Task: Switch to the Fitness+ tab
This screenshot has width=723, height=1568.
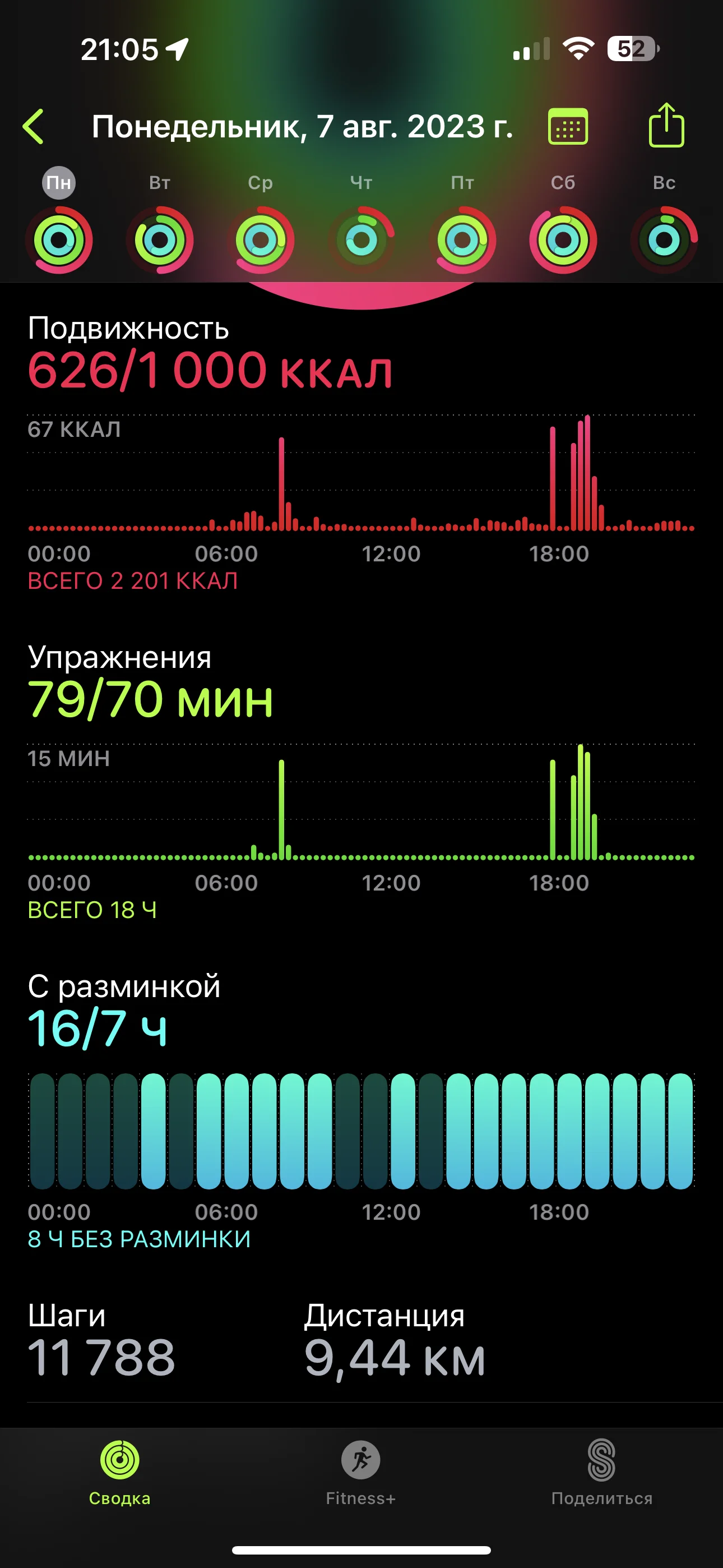Action: point(361,1473)
